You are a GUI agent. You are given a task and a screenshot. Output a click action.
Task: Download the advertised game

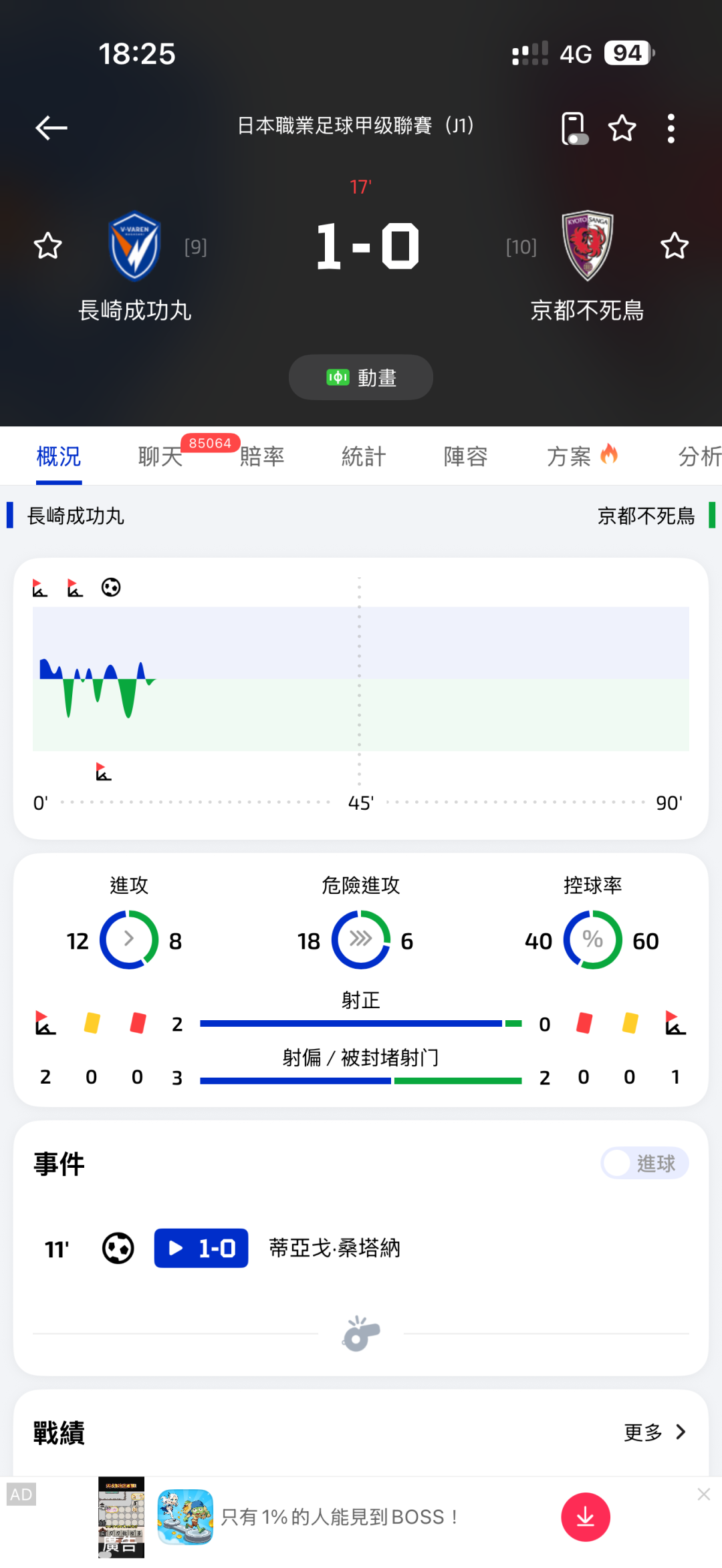(586, 1517)
